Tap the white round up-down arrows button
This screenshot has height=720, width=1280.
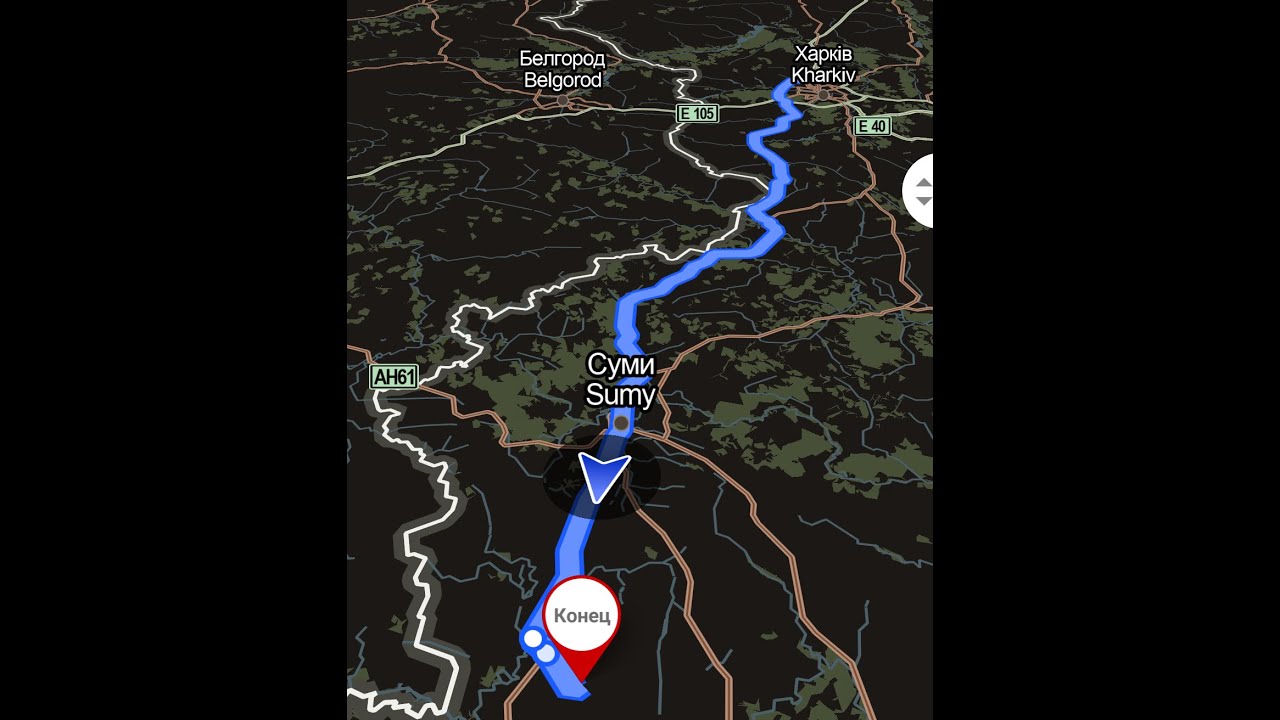921,191
